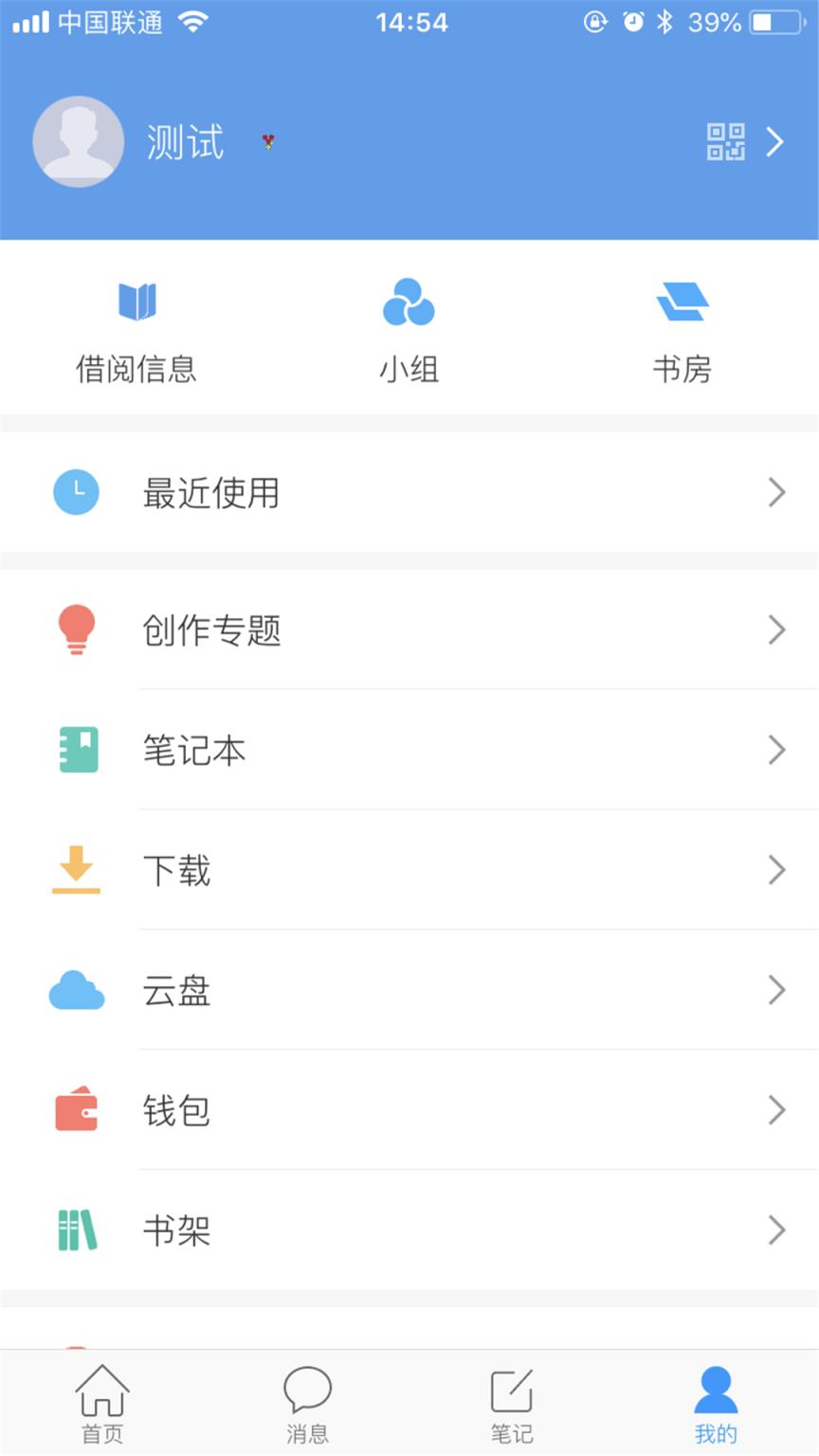Tap the 云盘 cloud icon
Screen dimensions: 819x1456
pyautogui.click(x=77, y=991)
